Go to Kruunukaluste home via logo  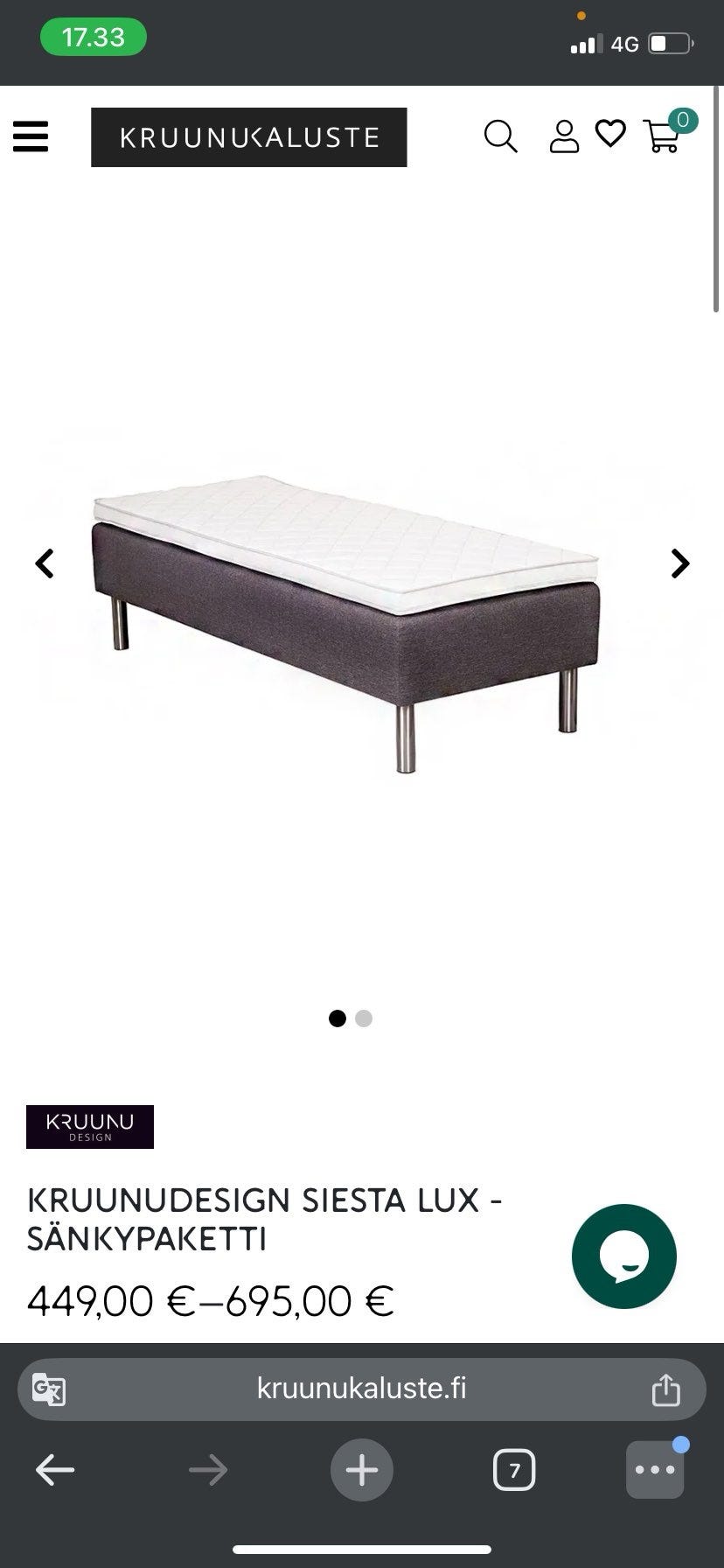click(x=248, y=137)
